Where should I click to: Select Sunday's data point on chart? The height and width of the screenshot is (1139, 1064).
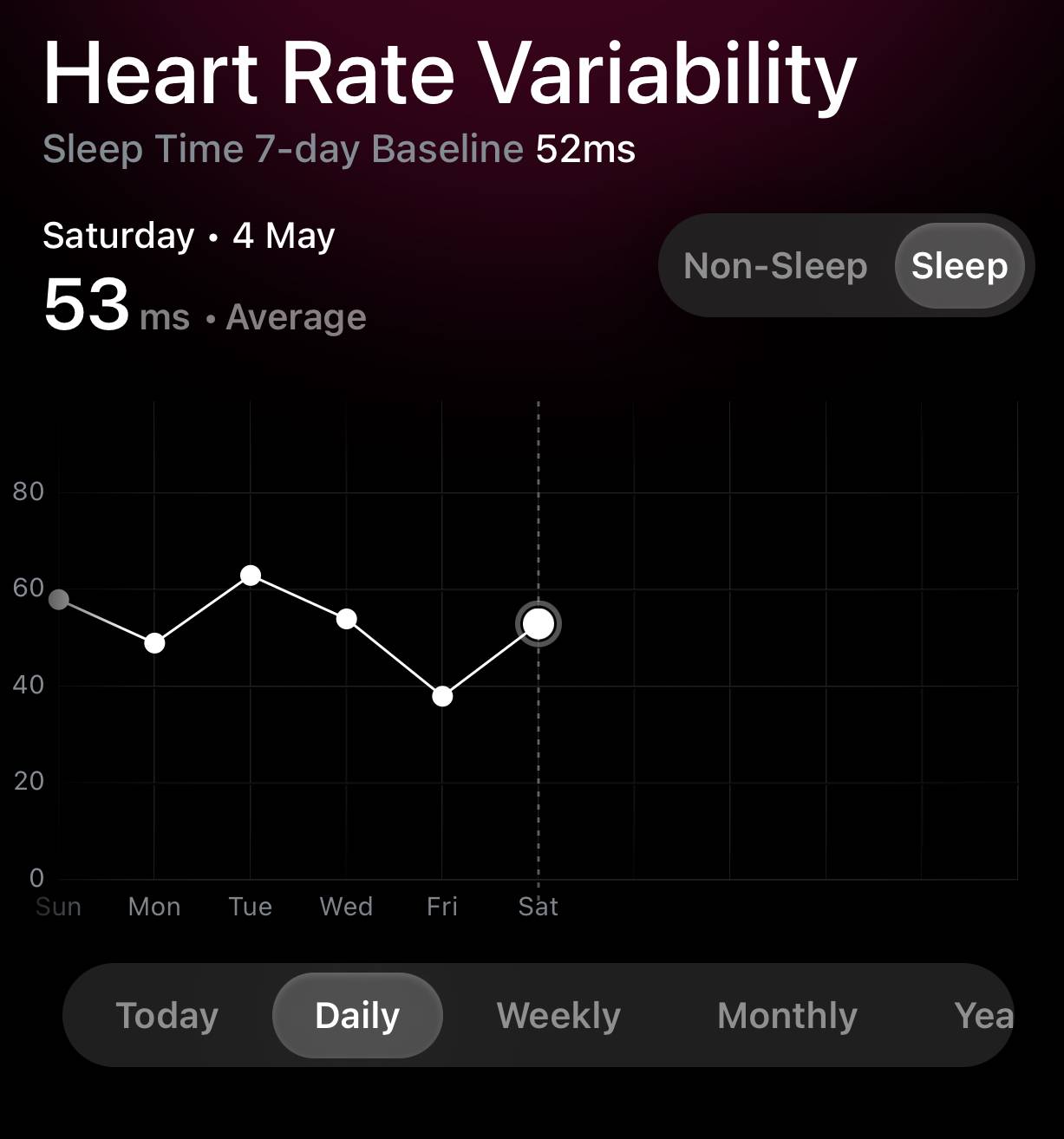tap(59, 599)
